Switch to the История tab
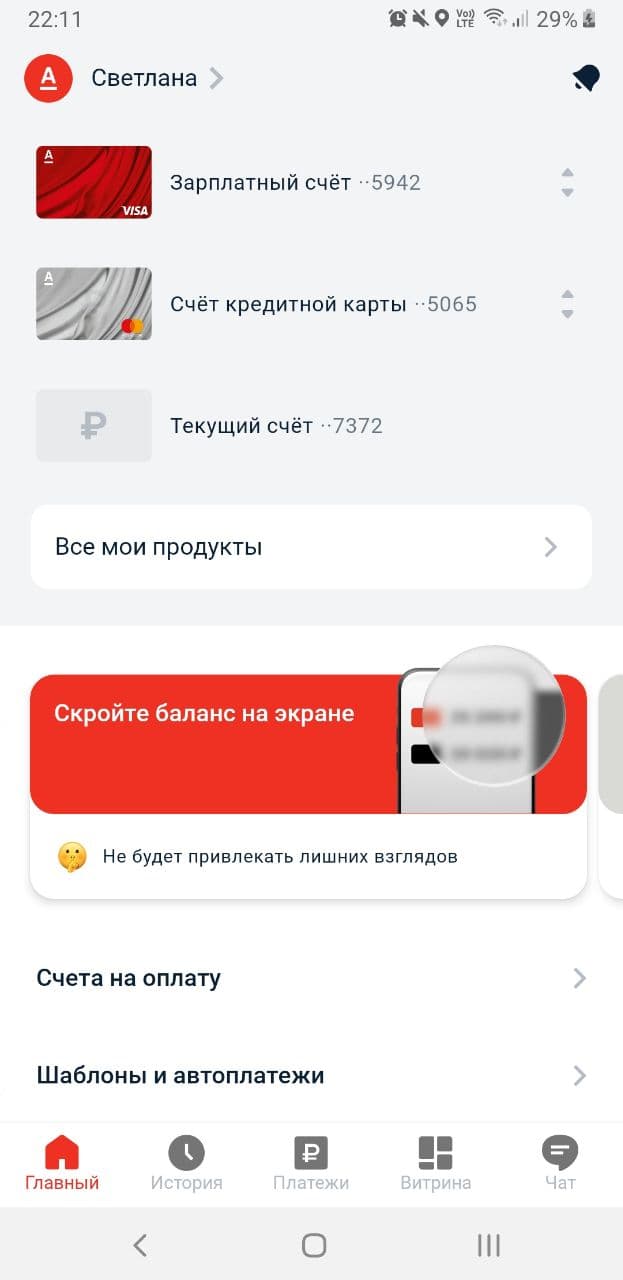This screenshot has width=623, height=1280. (186, 1164)
